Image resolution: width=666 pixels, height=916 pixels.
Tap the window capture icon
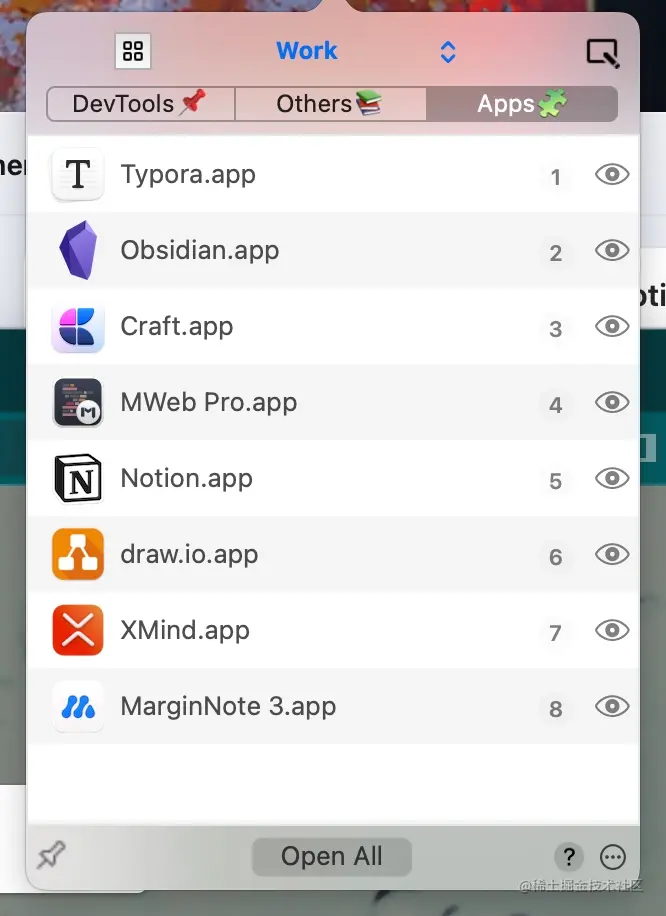click(x=602, y=52)
